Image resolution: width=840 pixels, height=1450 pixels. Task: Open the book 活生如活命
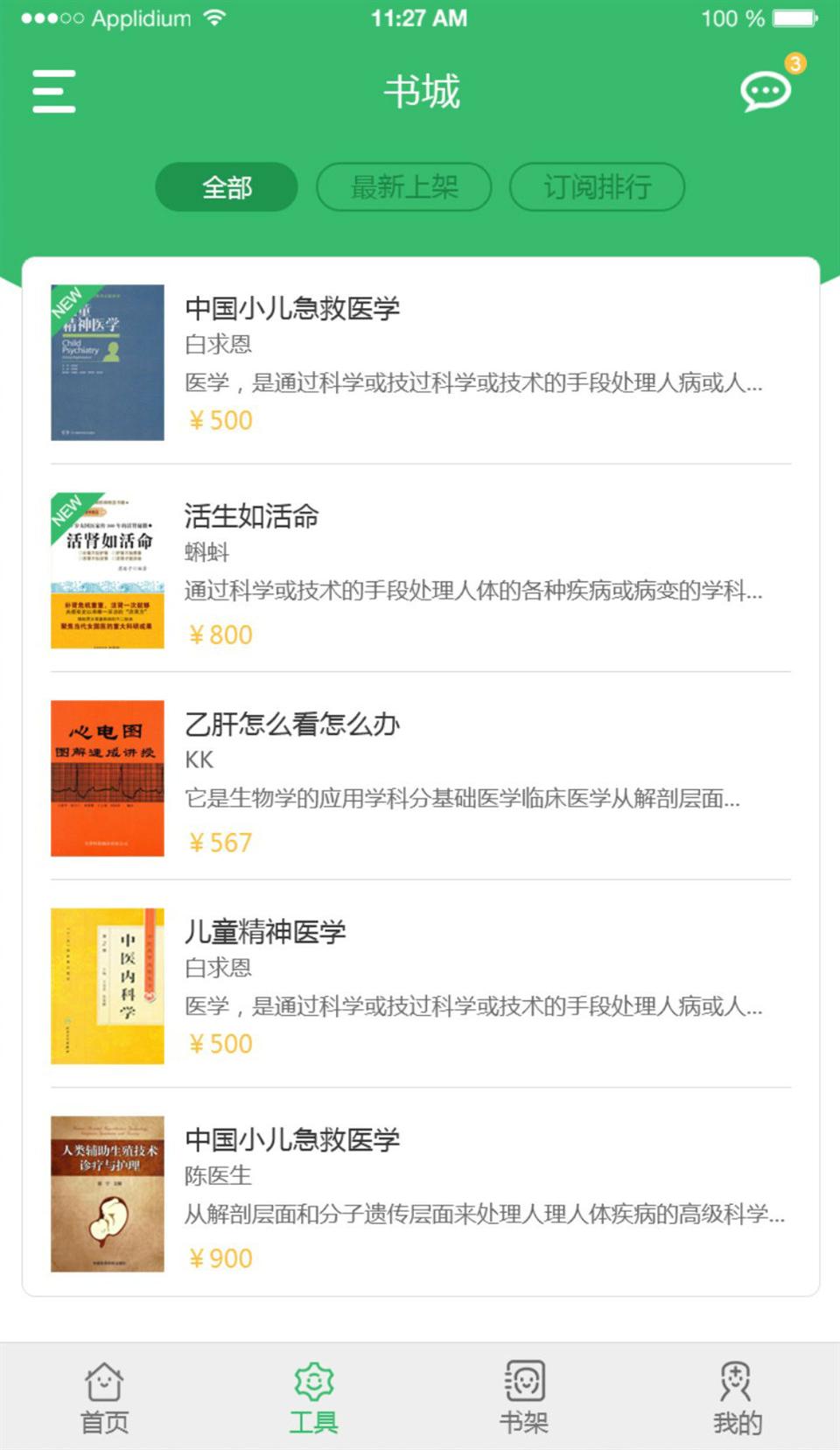(x=420, y=571)
